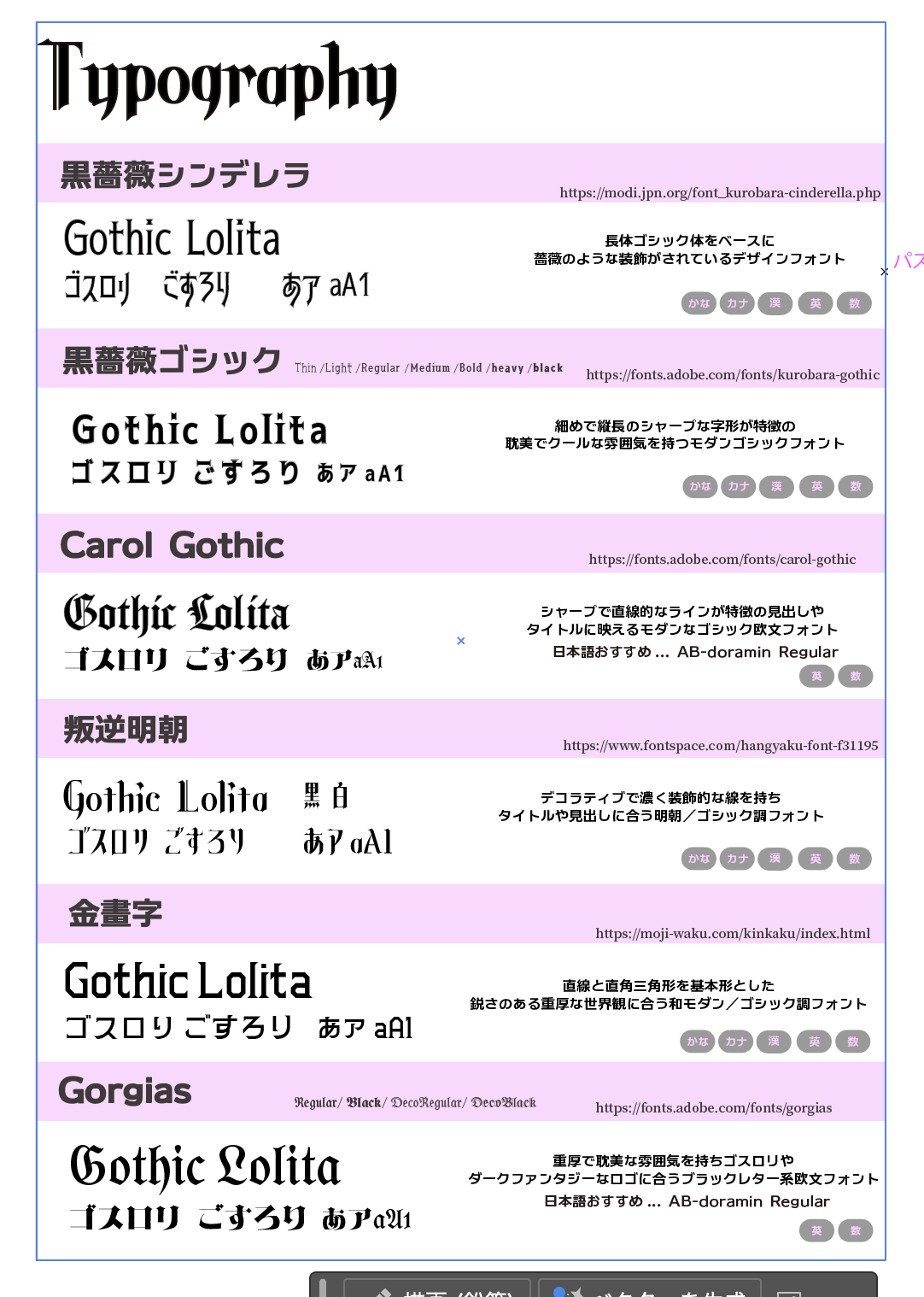
Task: Select the 描画（鉛筆） pencil draw button
Action: click(436, 1290)
